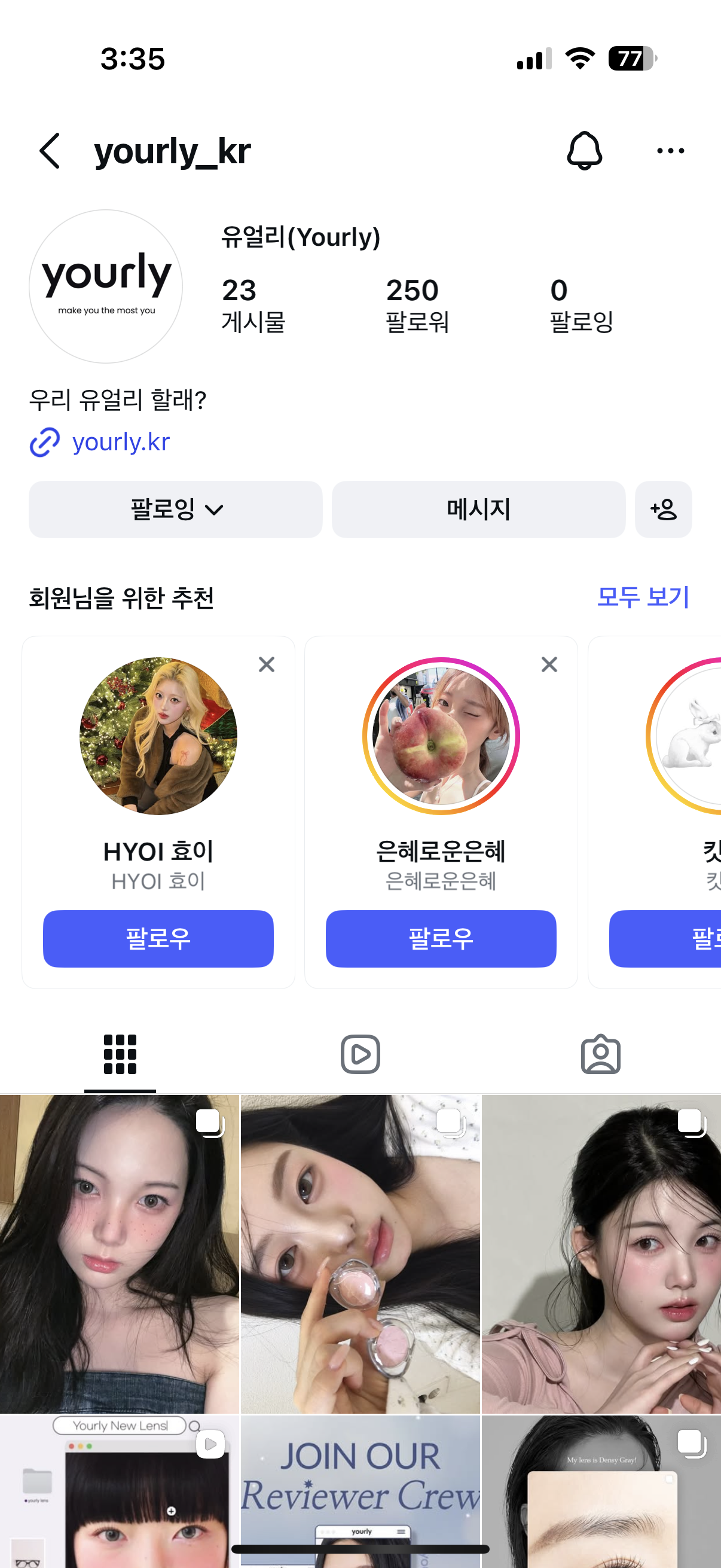Follow 은혜로운은혜
Viewport: 721px width, 1568px height.
441,939
